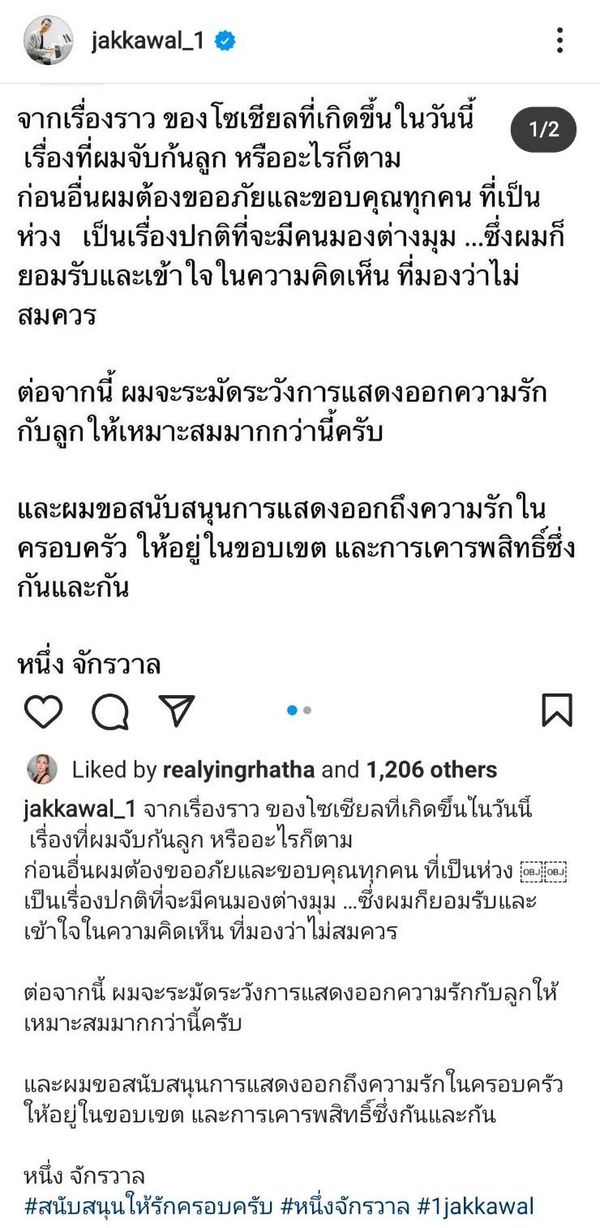This screenshot has height=1228, width=600.
Task: Open the post overflow menu
Action: pos(560,40)
